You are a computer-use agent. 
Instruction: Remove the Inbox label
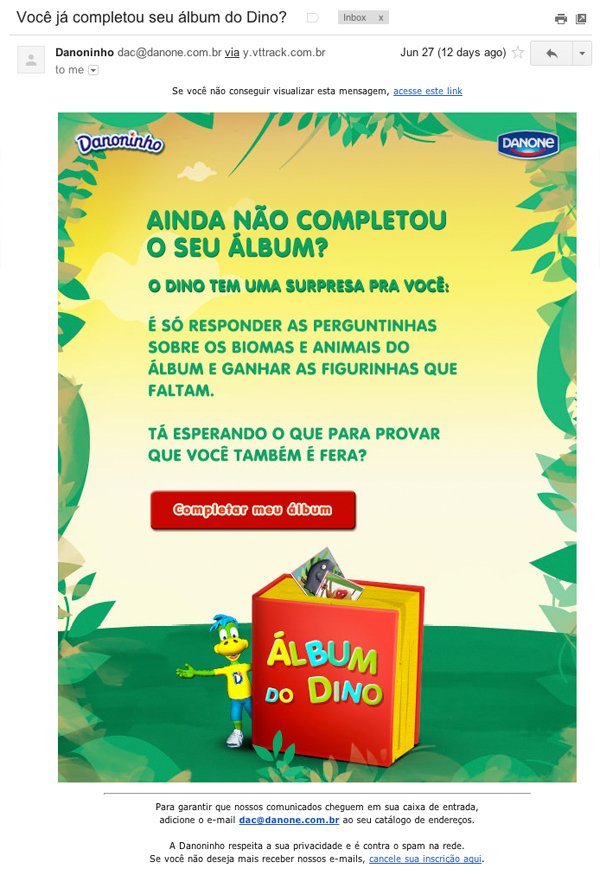coord(381,18)
